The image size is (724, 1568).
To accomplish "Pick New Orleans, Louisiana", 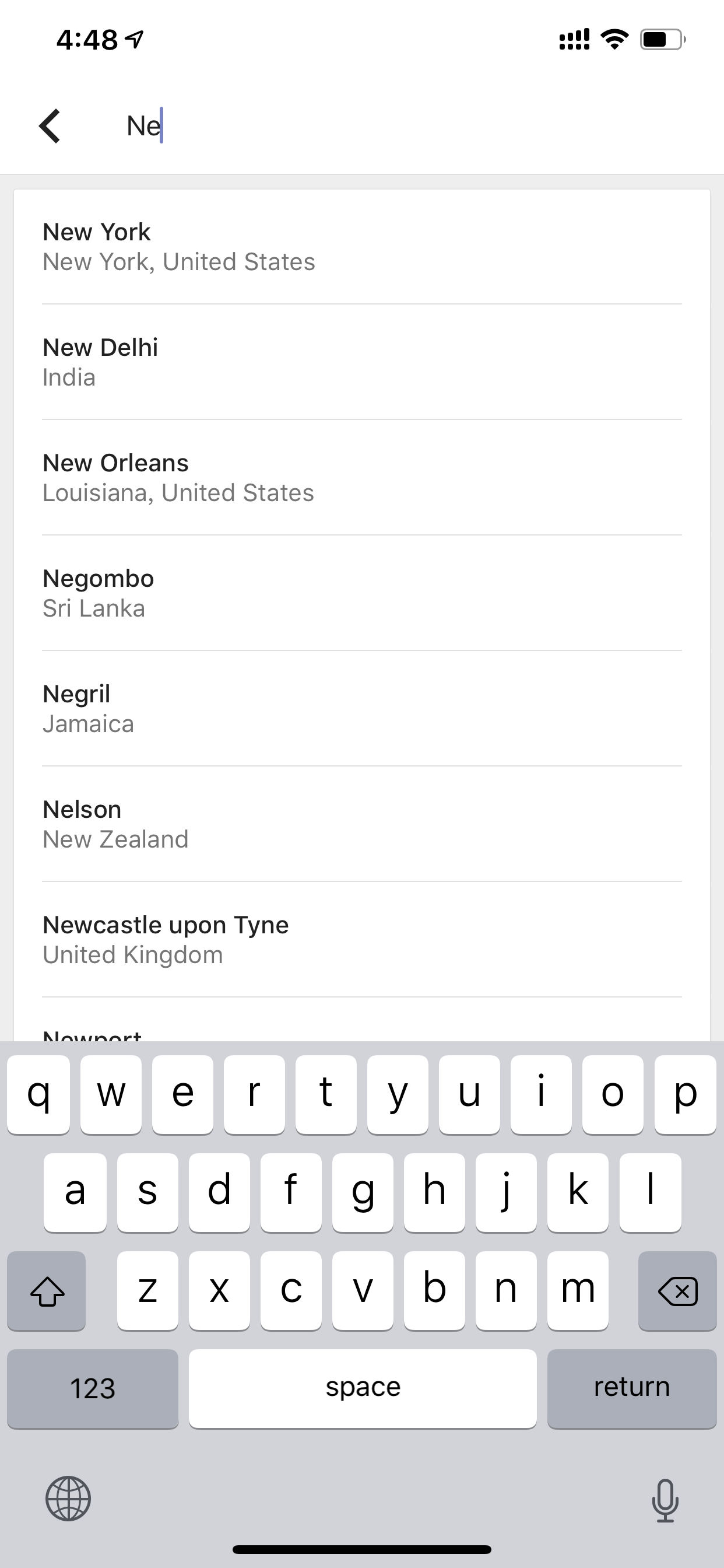I will click(x=362, y=478).
